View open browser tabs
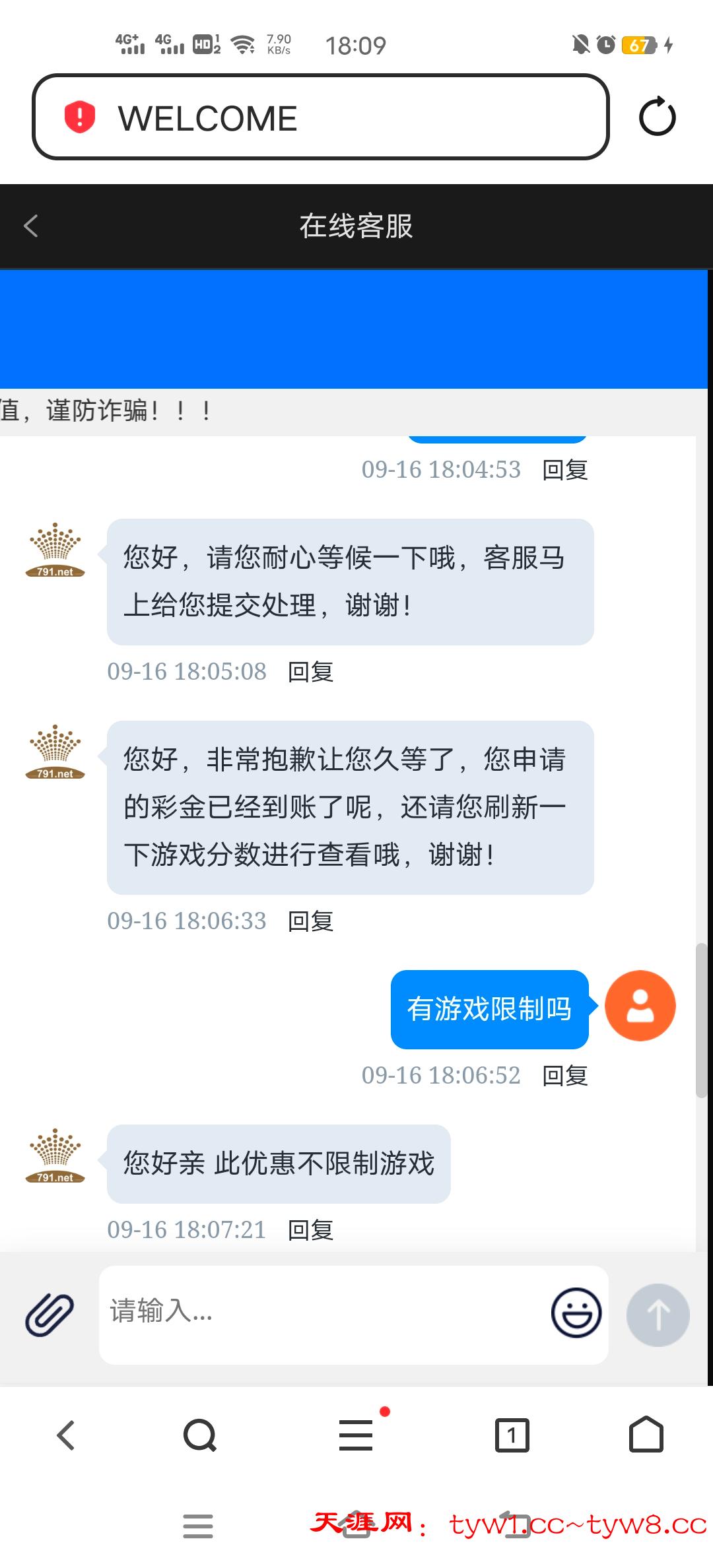The height and width of the screenshot is (1568, 713). click(x=512, y=1435)
